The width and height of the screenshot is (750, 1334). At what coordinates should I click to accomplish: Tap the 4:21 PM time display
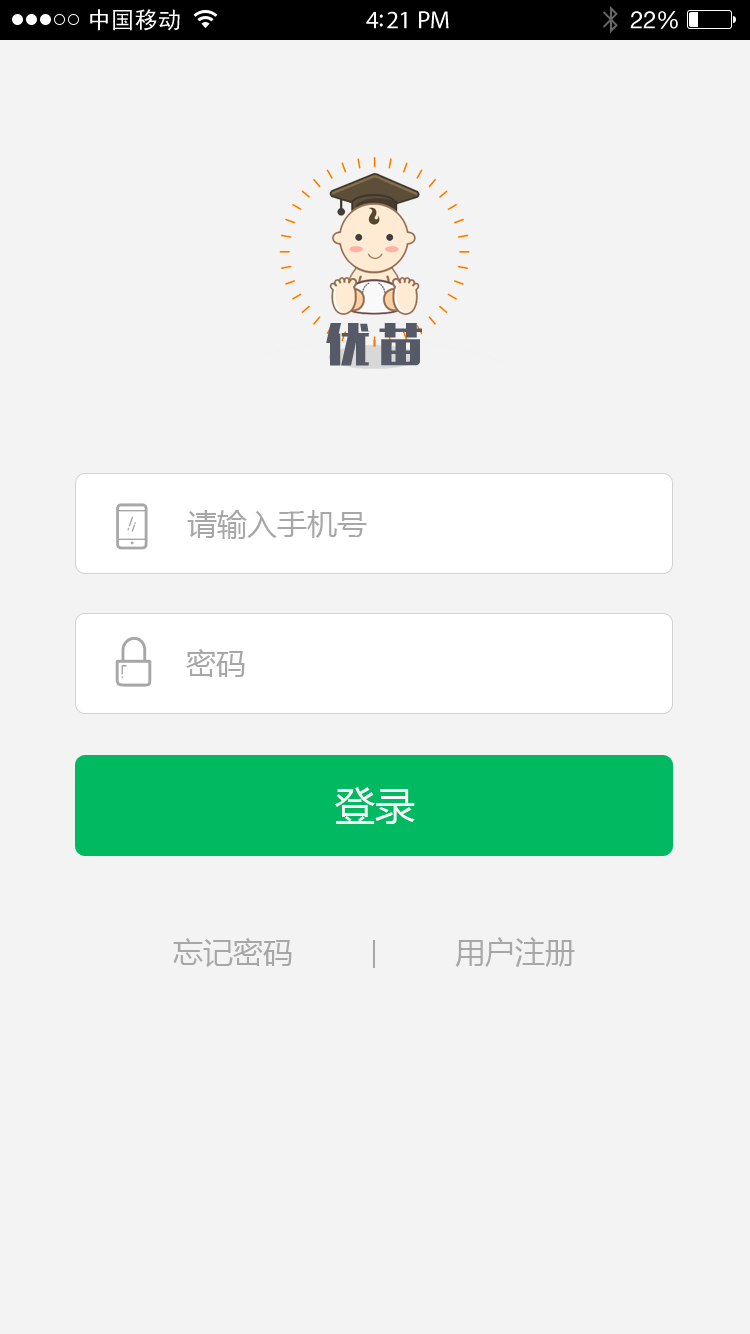click(x=406, y=17)
